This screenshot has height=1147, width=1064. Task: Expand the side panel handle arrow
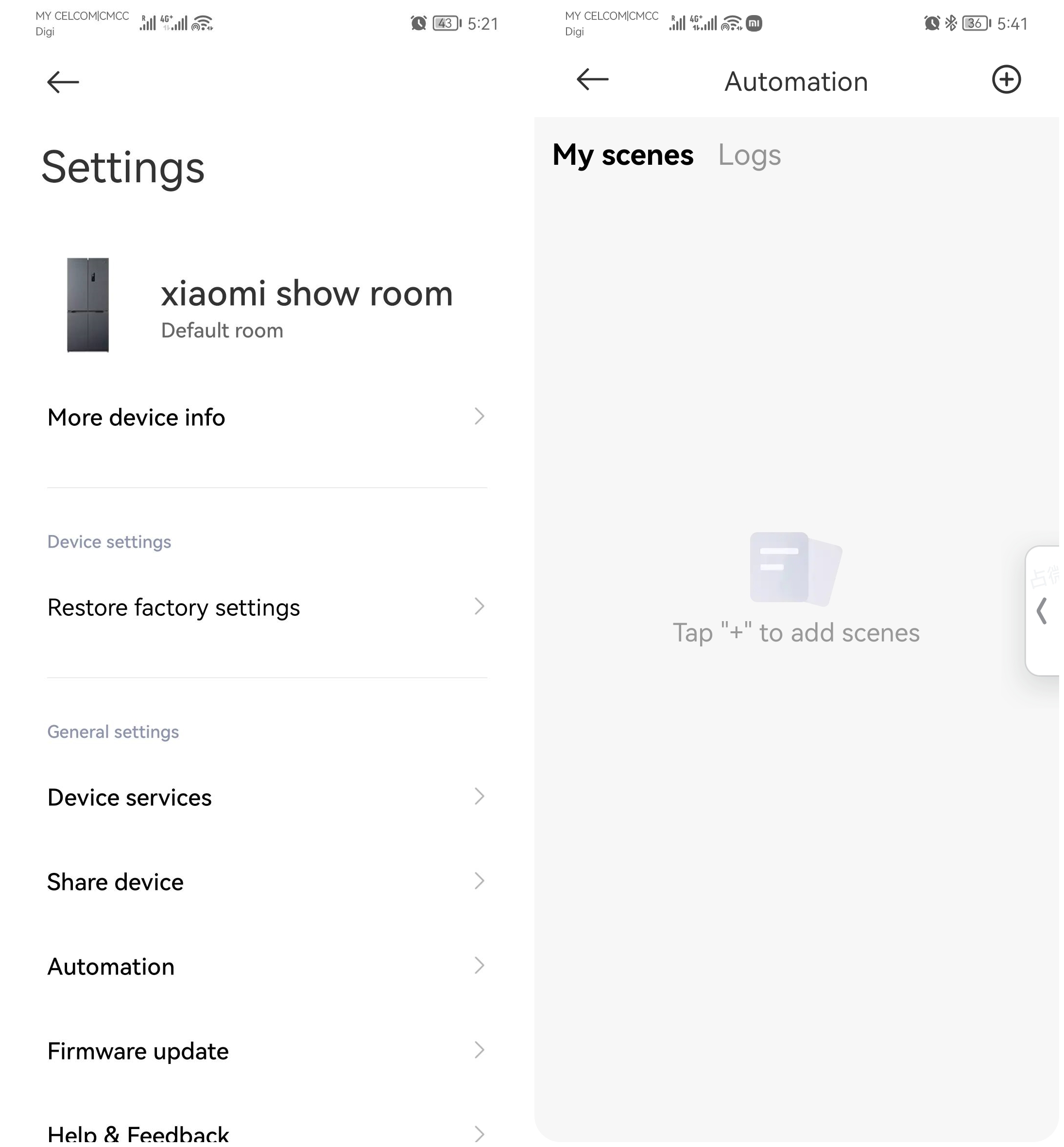tap(1042, 610)
